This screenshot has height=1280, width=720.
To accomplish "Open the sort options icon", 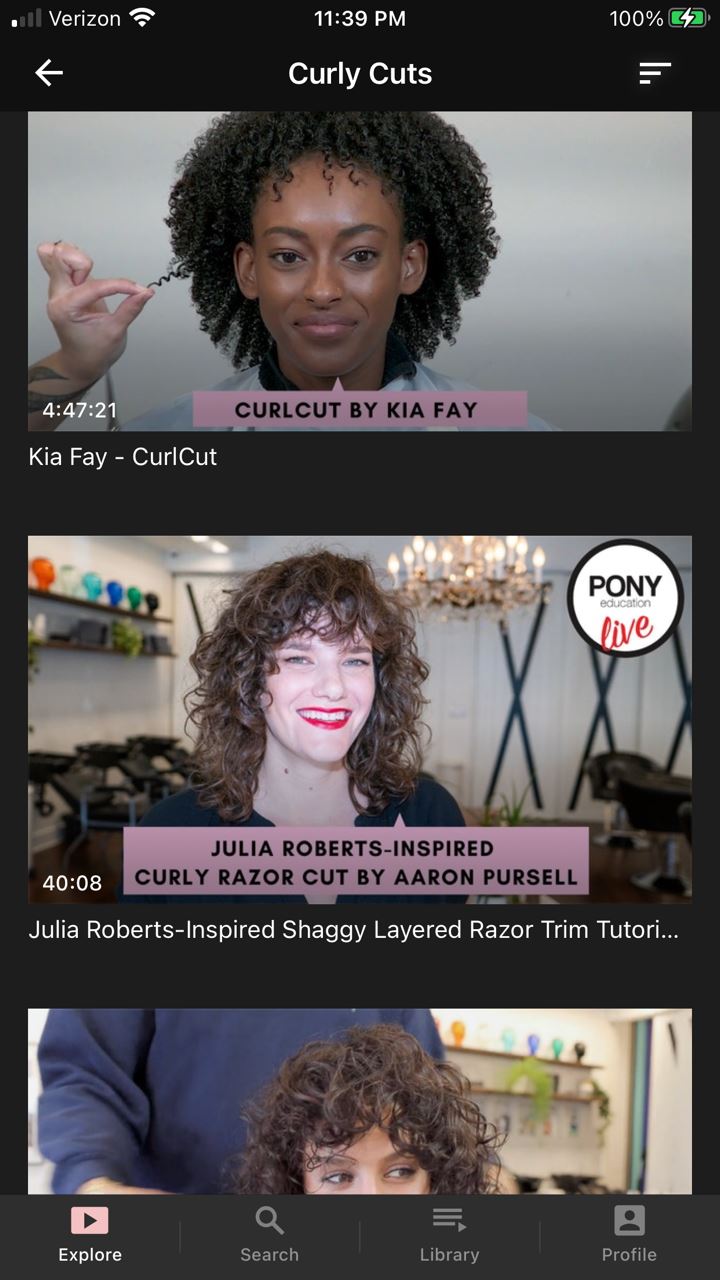I will click(655, 73).
